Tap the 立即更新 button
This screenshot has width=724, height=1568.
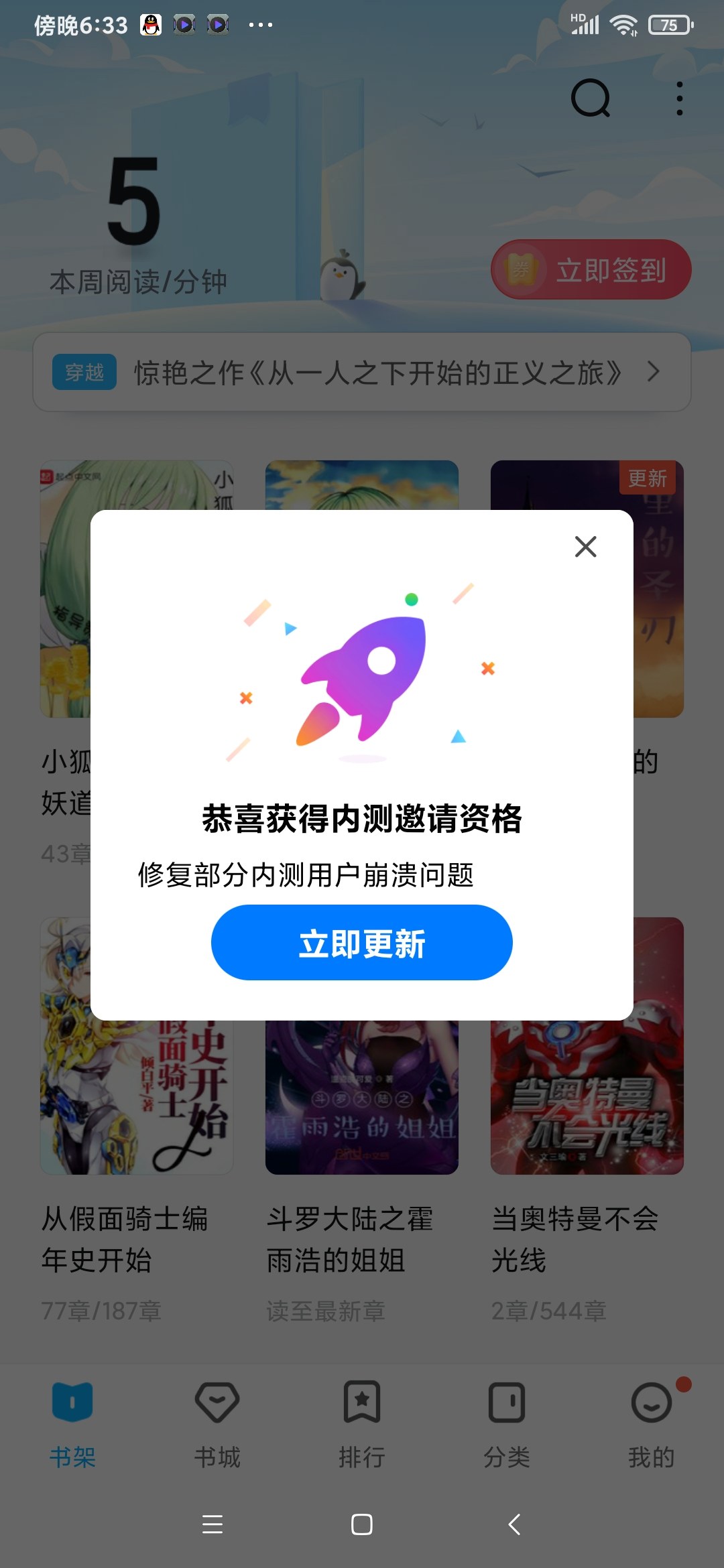(x=361, y=942)
